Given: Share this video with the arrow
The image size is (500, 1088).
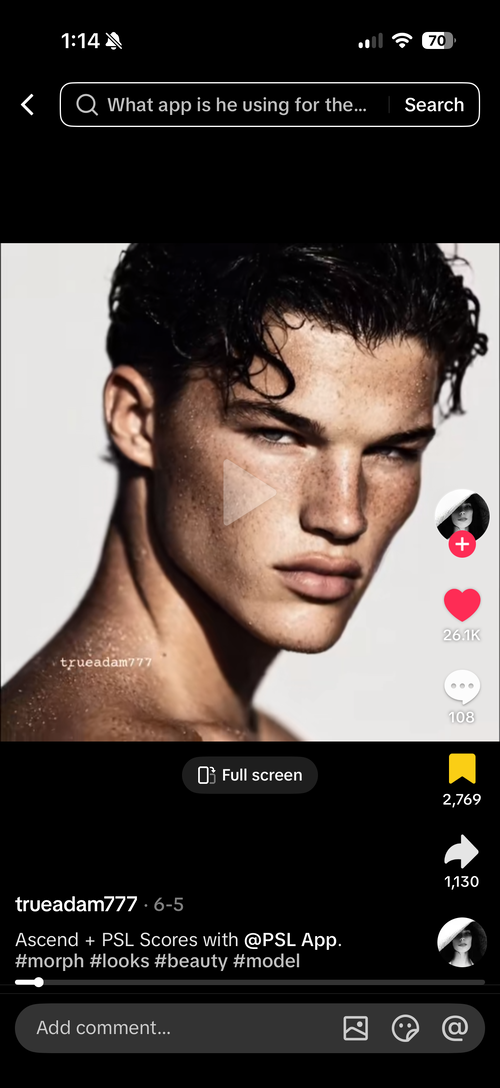Looking at the screenshot, I should click(x=462, y=851).
